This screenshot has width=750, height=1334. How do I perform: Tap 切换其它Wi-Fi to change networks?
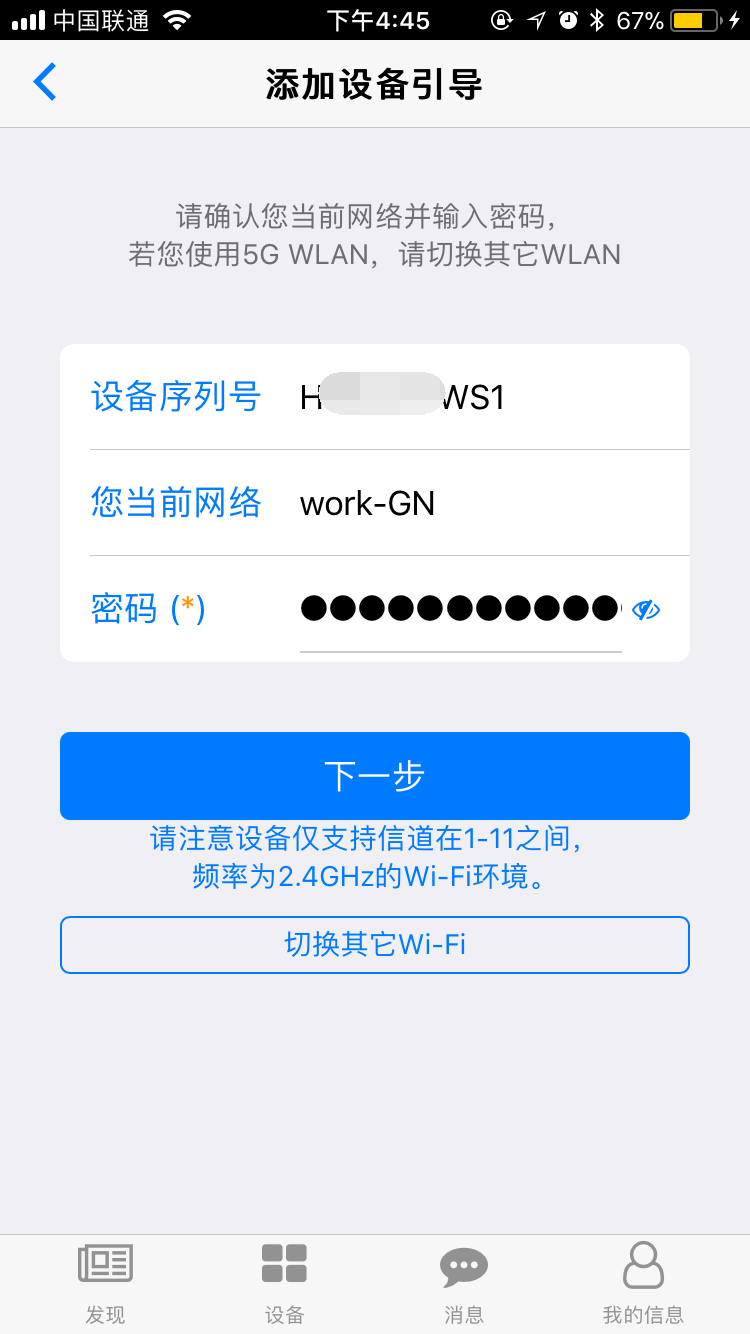click(375, 944)
